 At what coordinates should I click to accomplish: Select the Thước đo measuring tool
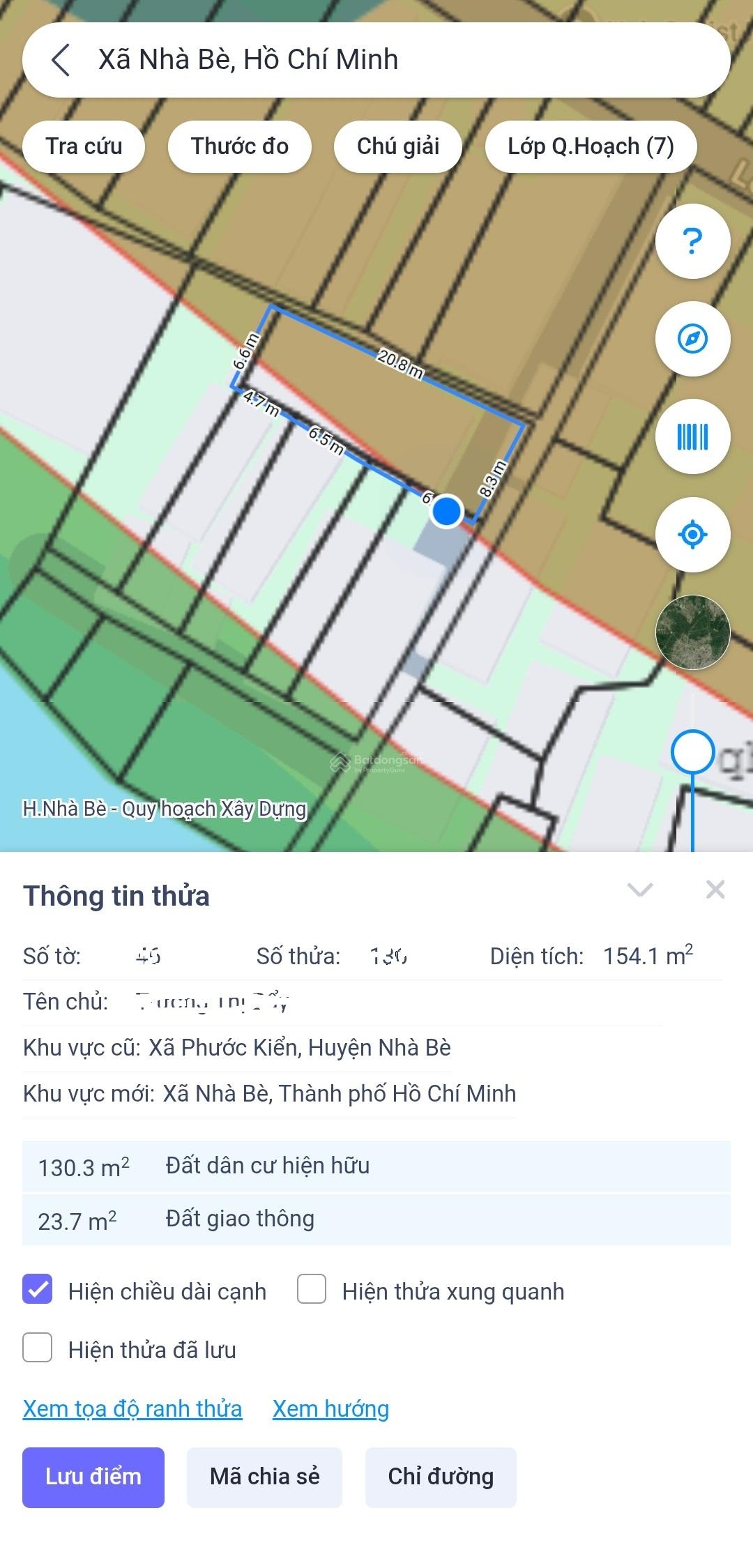tap(239, 146)
